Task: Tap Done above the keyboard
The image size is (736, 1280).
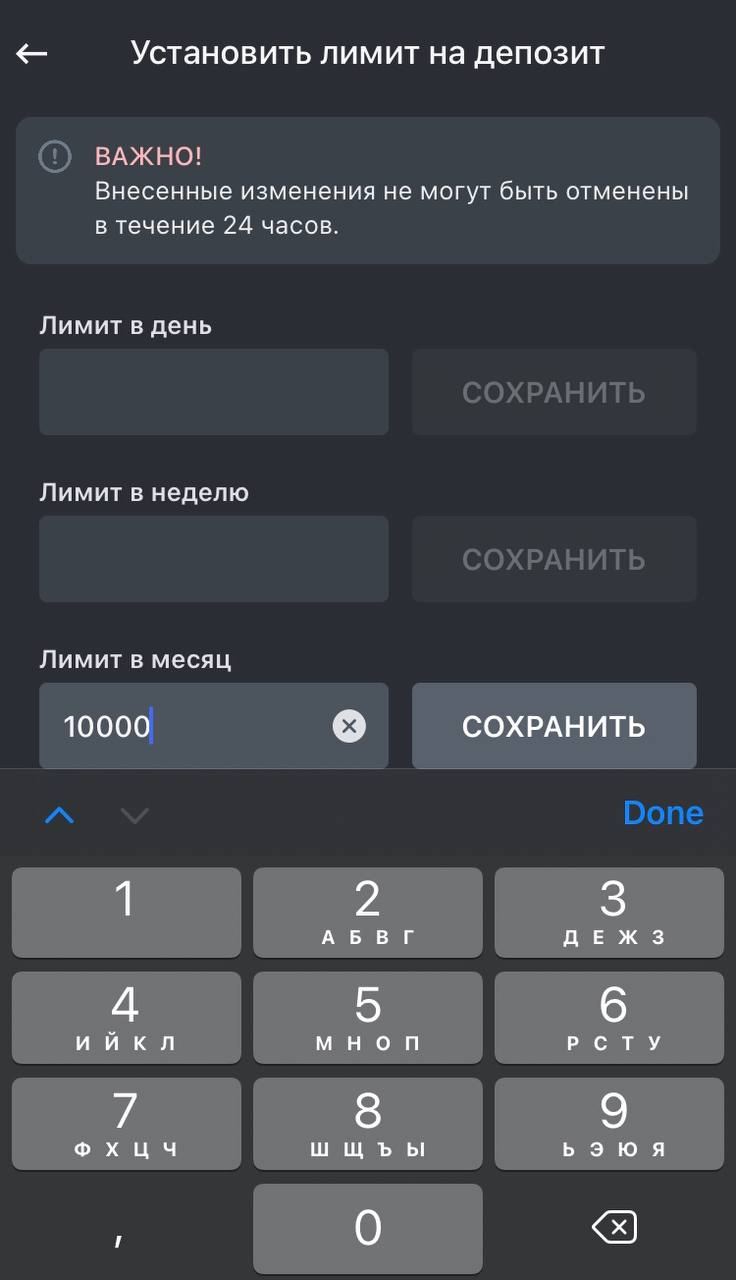Action: click(x=662, y=813)
